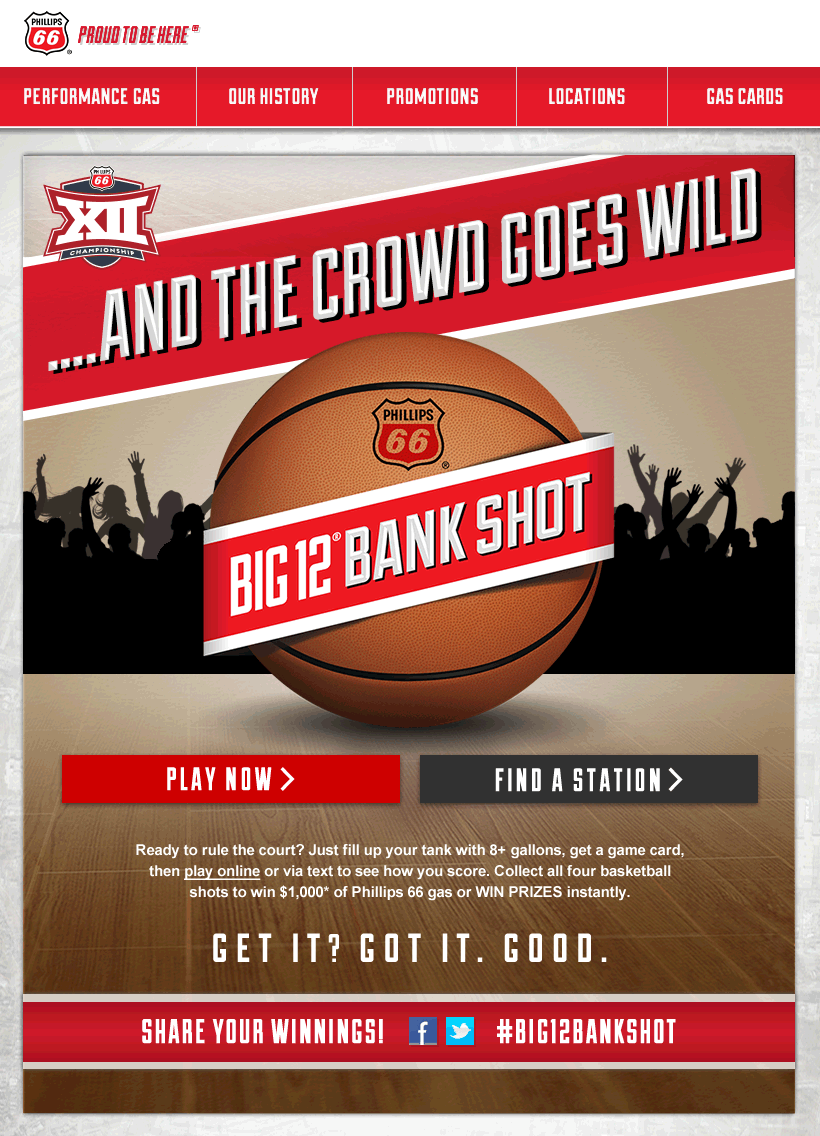Go to the Gas Cards section
Image resolution: width=820 pixels, height=1136 pixels.
(744, 97)
